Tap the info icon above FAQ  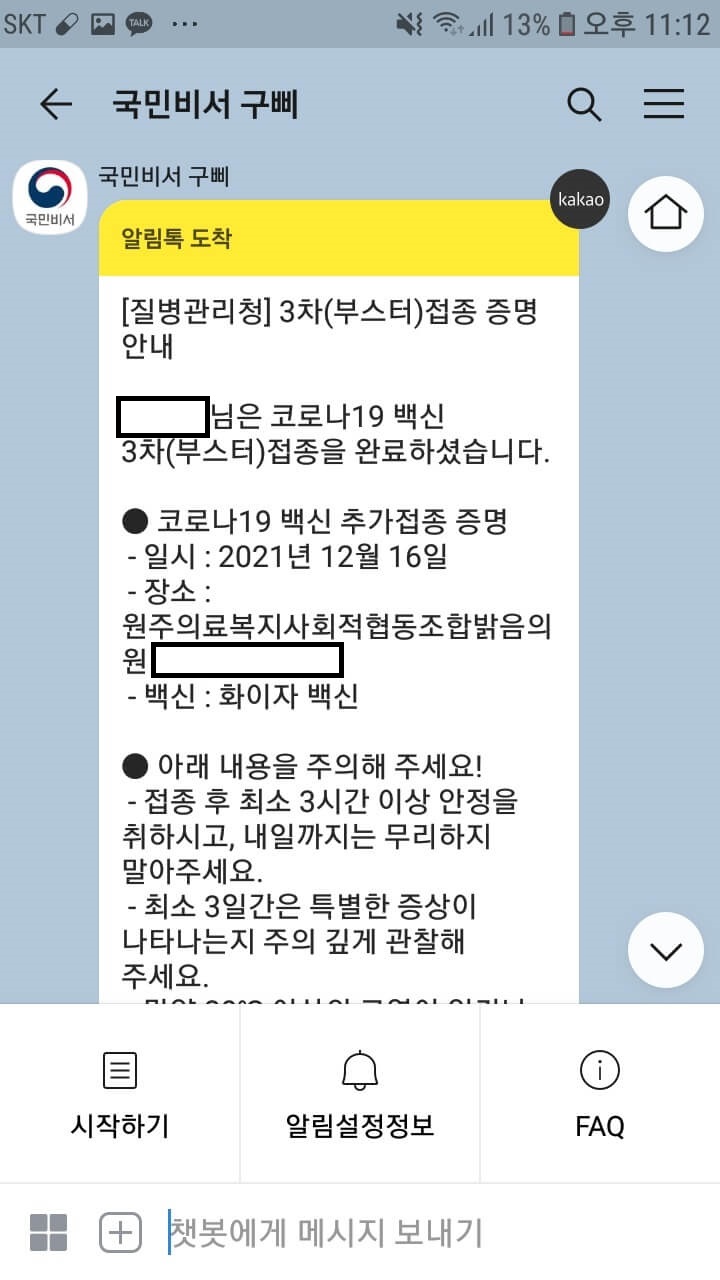598,1069
